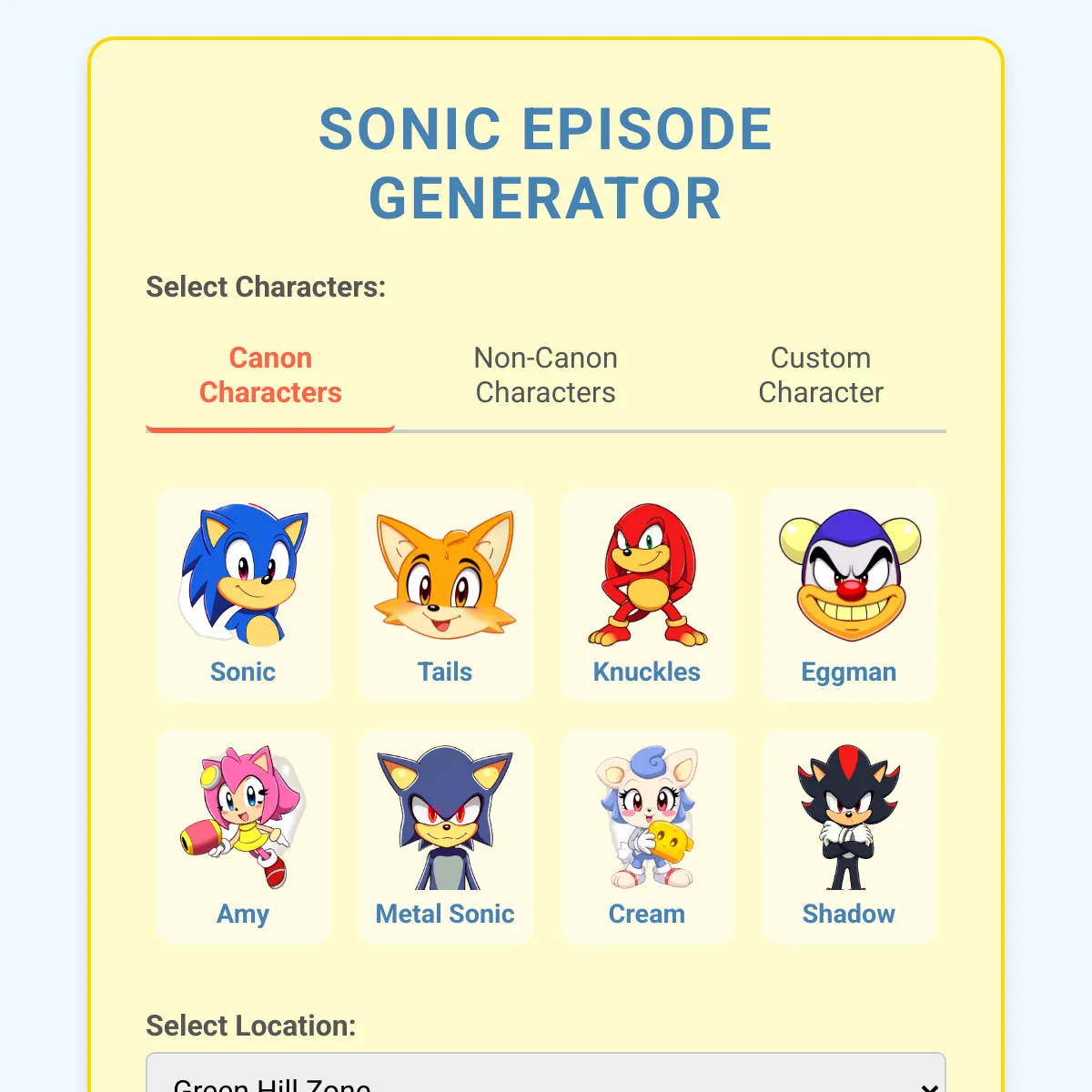
Task: Open the Custom Character tab
Action: tap(821, 375)
